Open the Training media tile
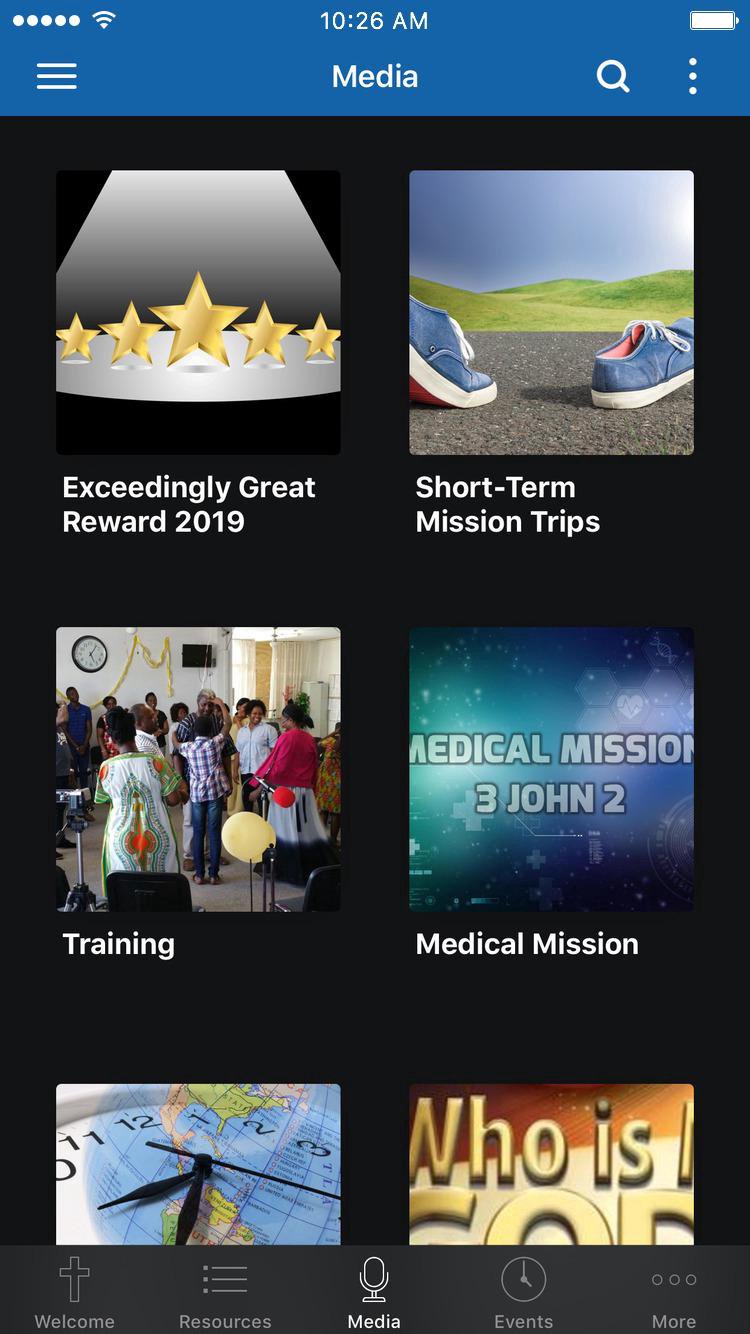This screenshot has height=1334, width=750. pyautogui.click(x=198, y=769)
